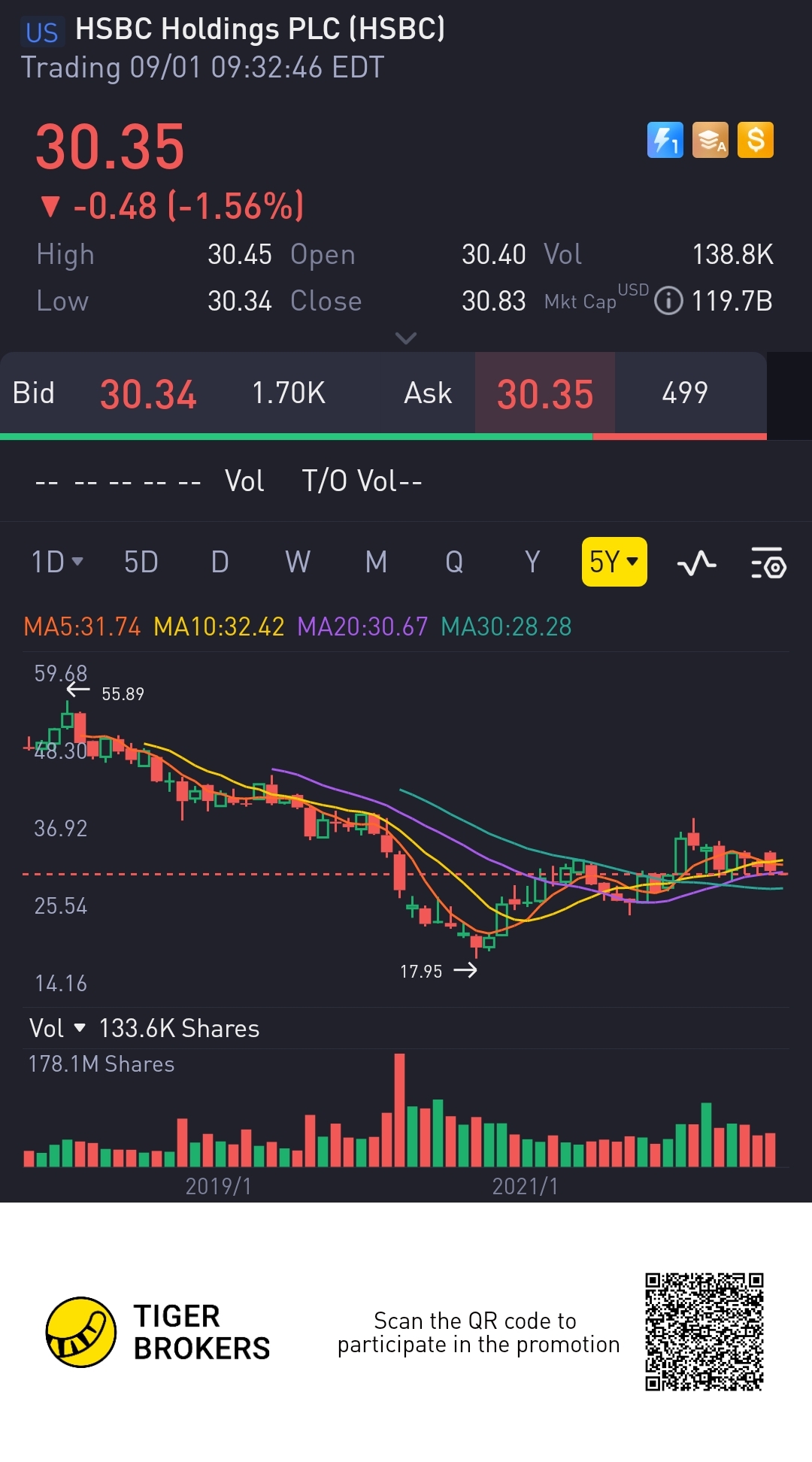Viewport: 812px width, 1462px height.
Task: Open chart display settings icon
Action: pos(768,563)
